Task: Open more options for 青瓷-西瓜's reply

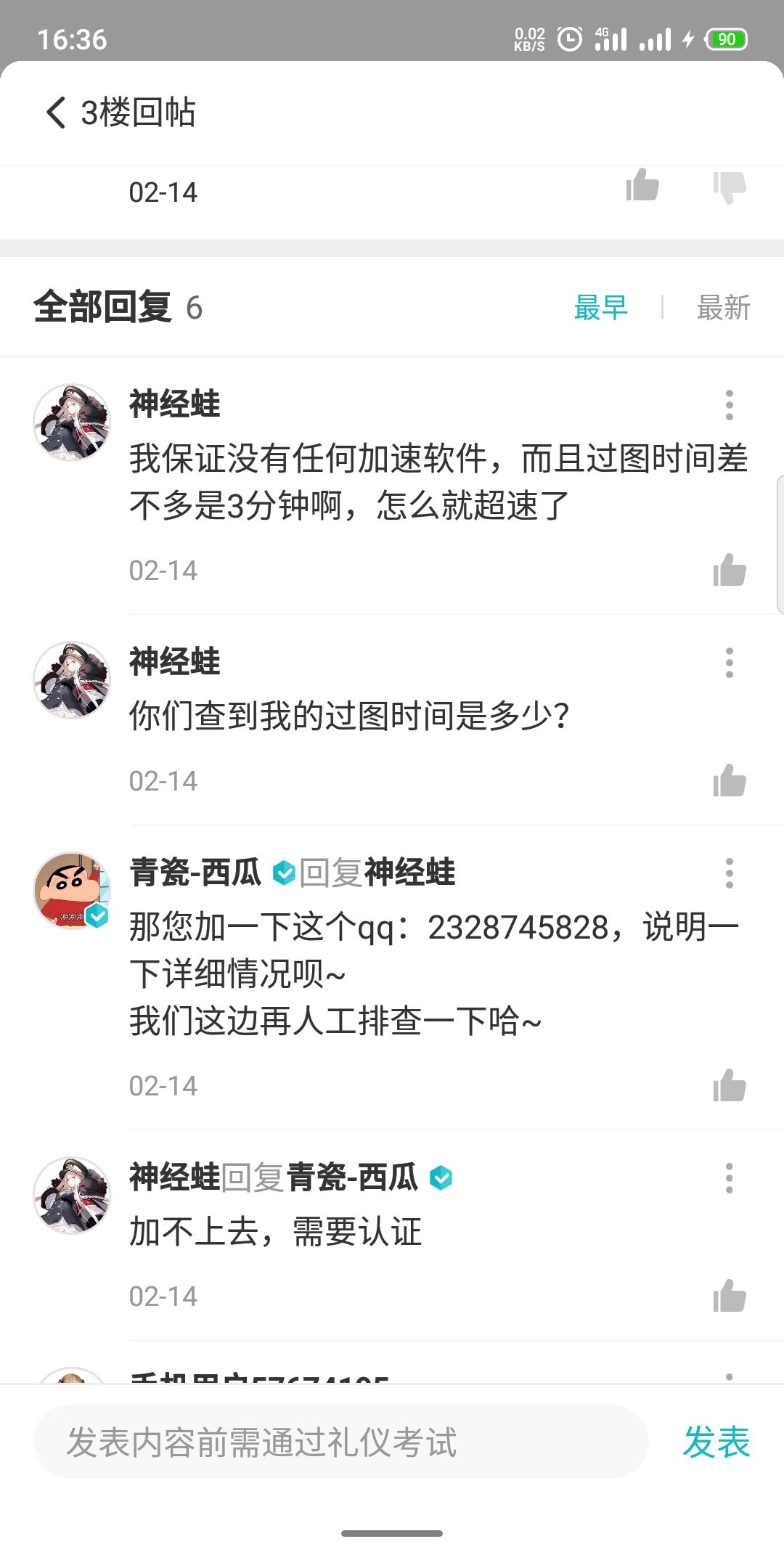Action: pos(729,873)
